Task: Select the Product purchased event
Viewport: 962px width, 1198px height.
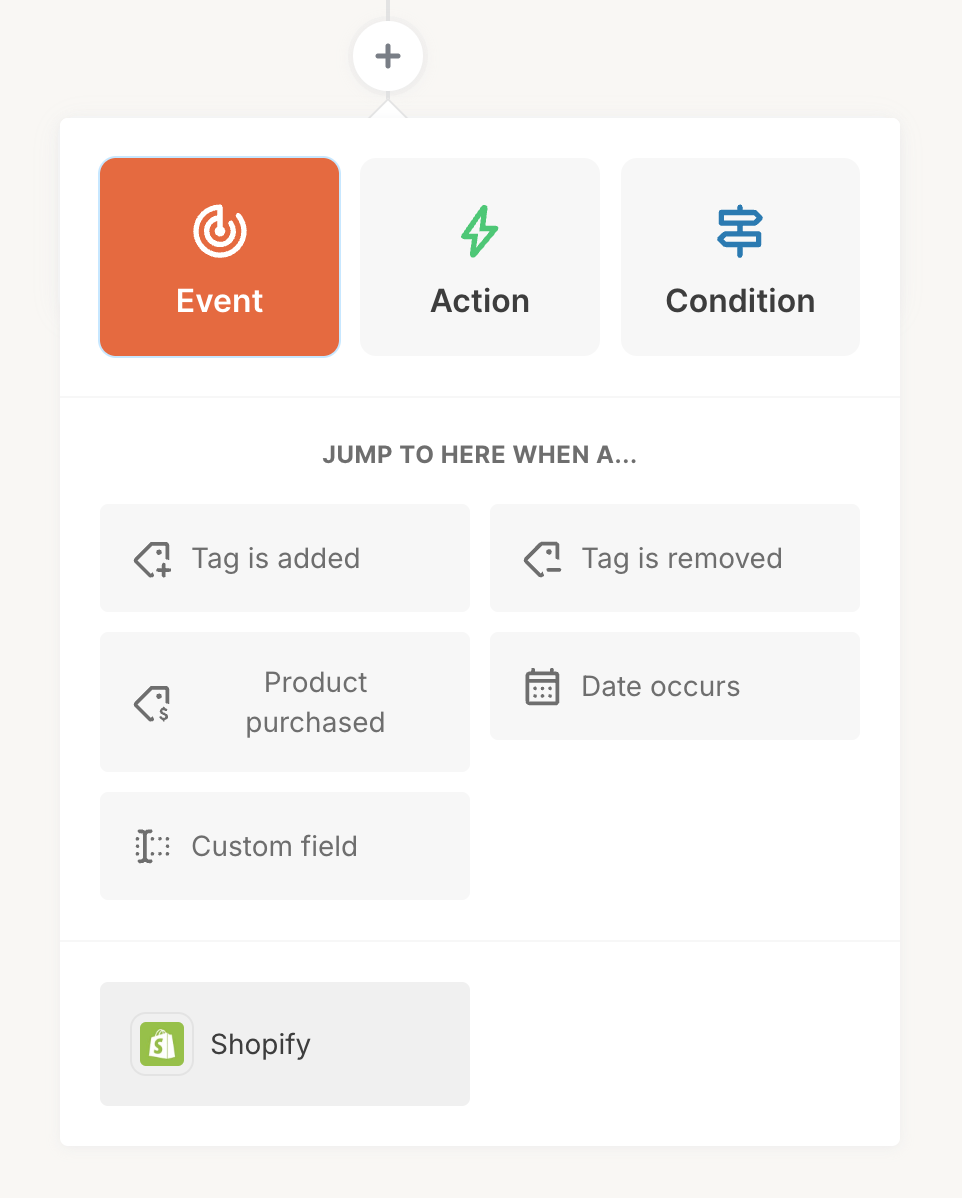Action: point(285,702)
